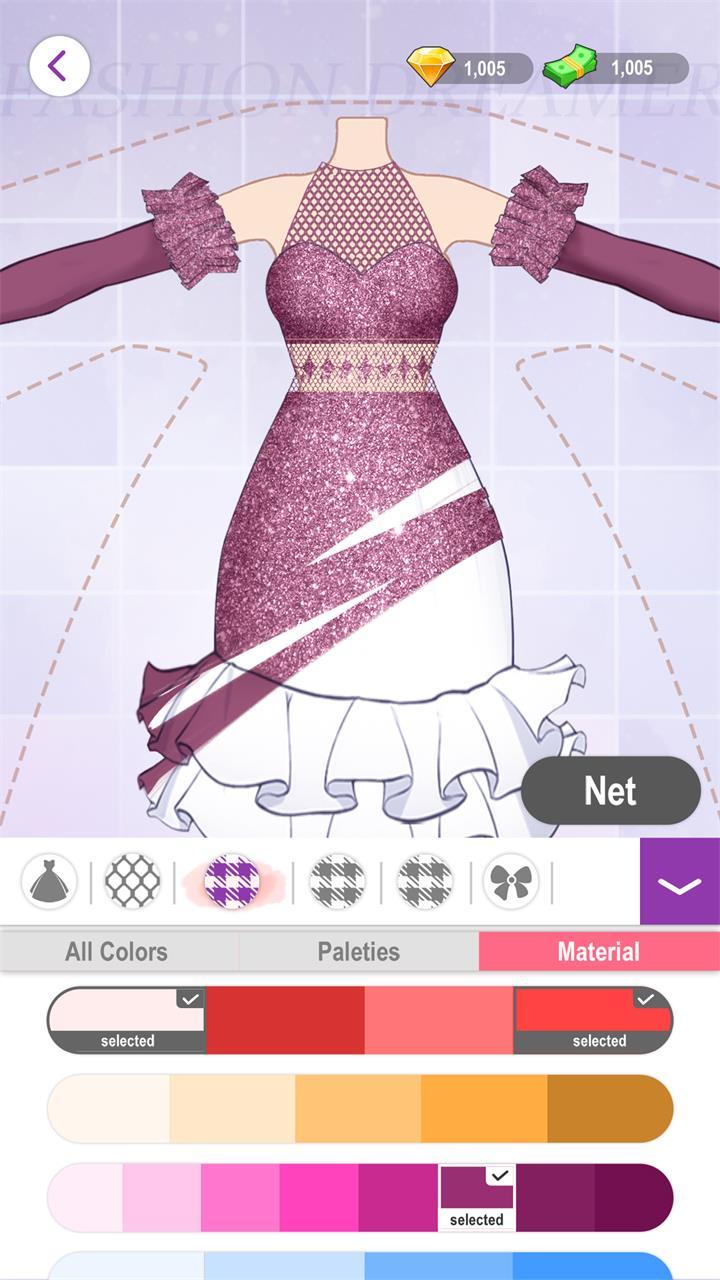This screenshot has width=720, height=1280.
Task: Choose the brown-orange swatch
Action: [x=610, y=1108]
